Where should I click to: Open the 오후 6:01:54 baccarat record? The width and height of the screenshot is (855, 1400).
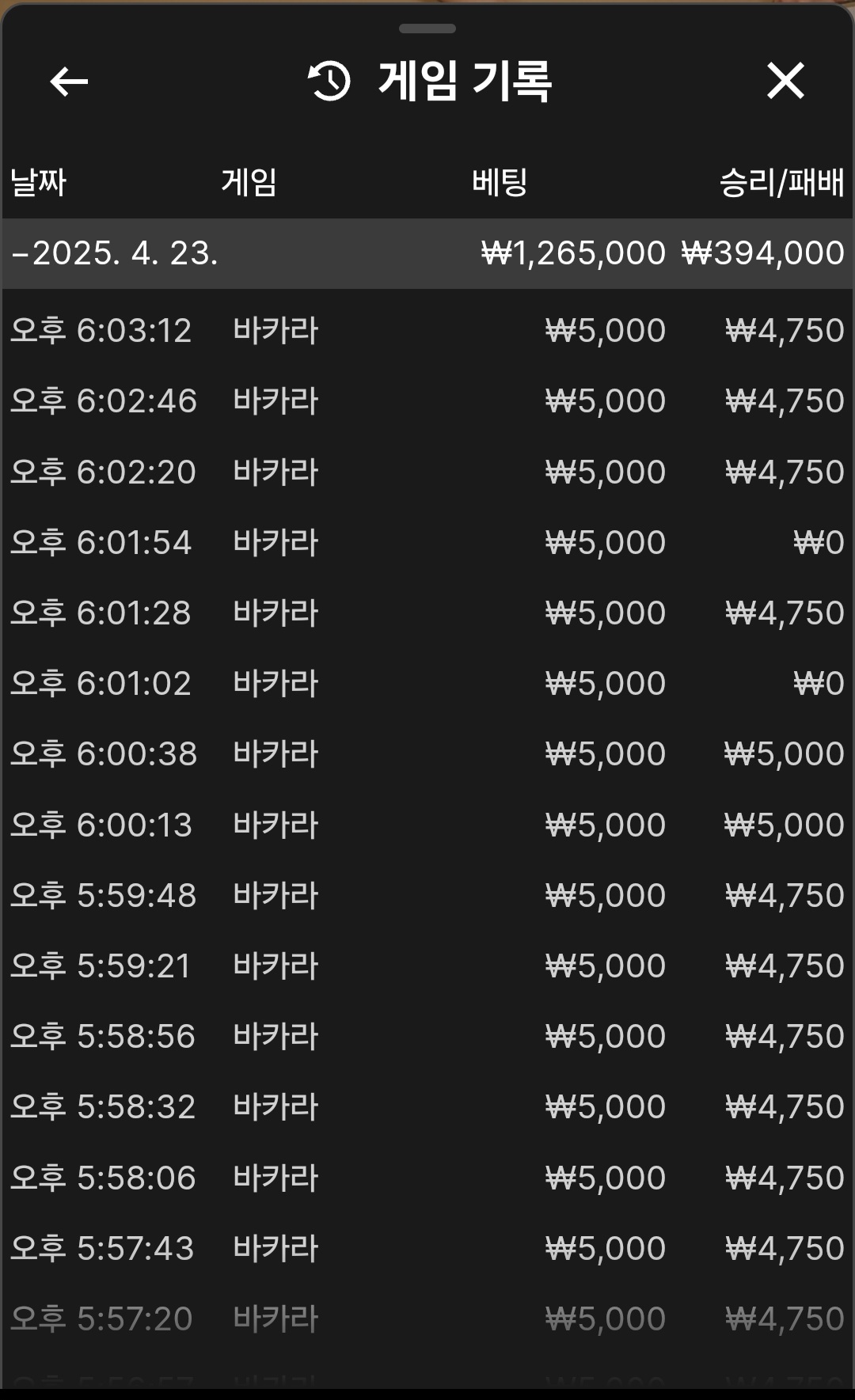point(427,543)
